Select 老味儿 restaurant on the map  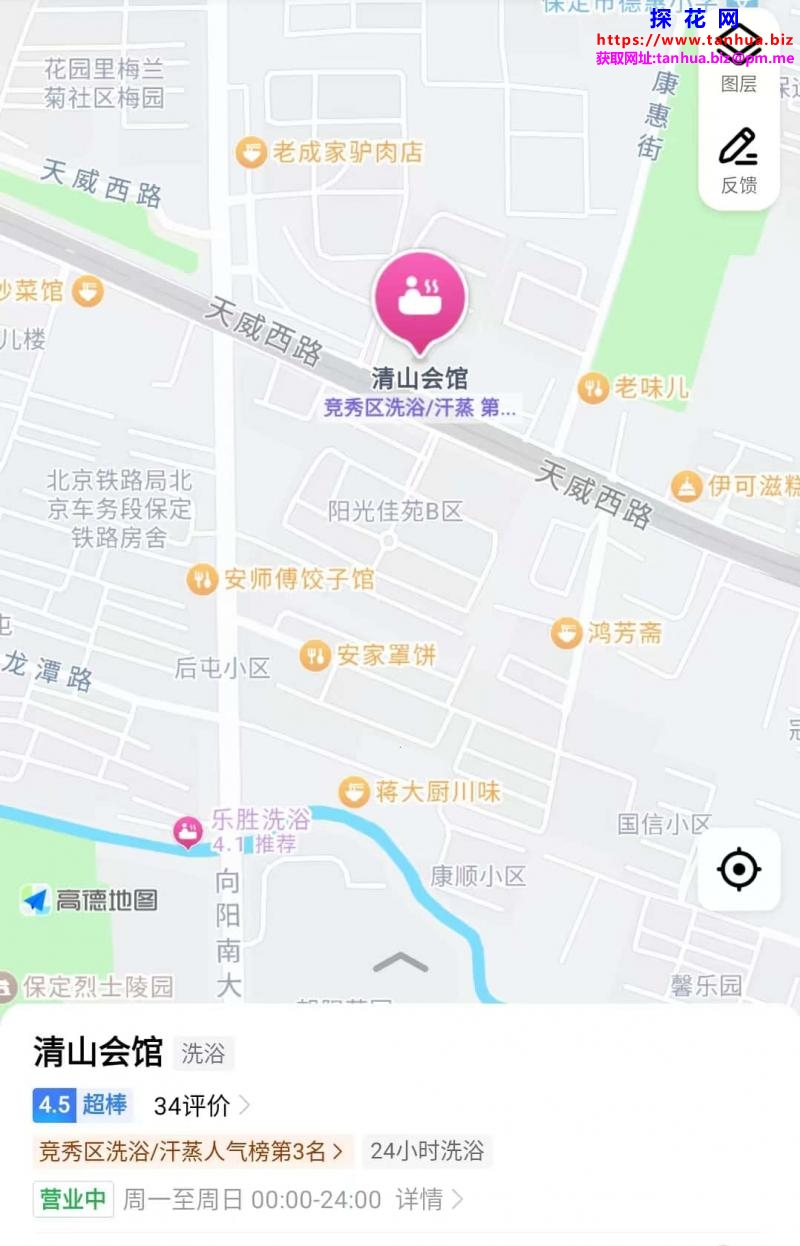pos(635,387)
